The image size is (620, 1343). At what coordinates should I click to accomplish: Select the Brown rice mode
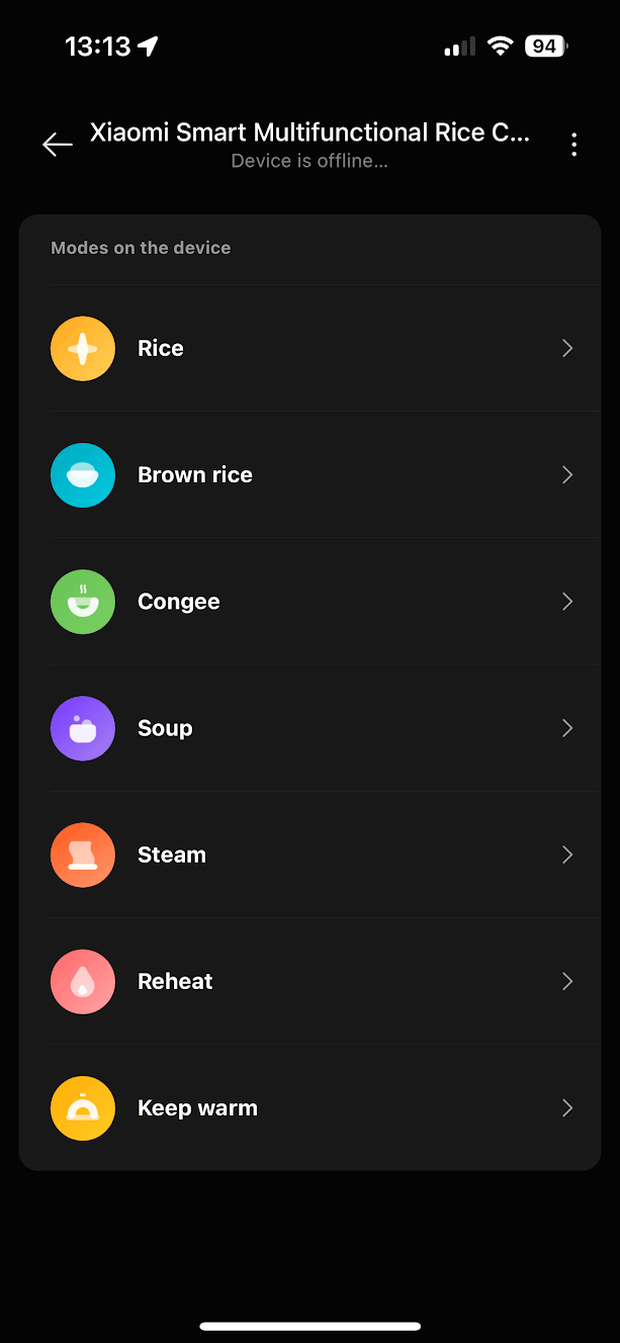pyautogui.click(x=310, y=475)
